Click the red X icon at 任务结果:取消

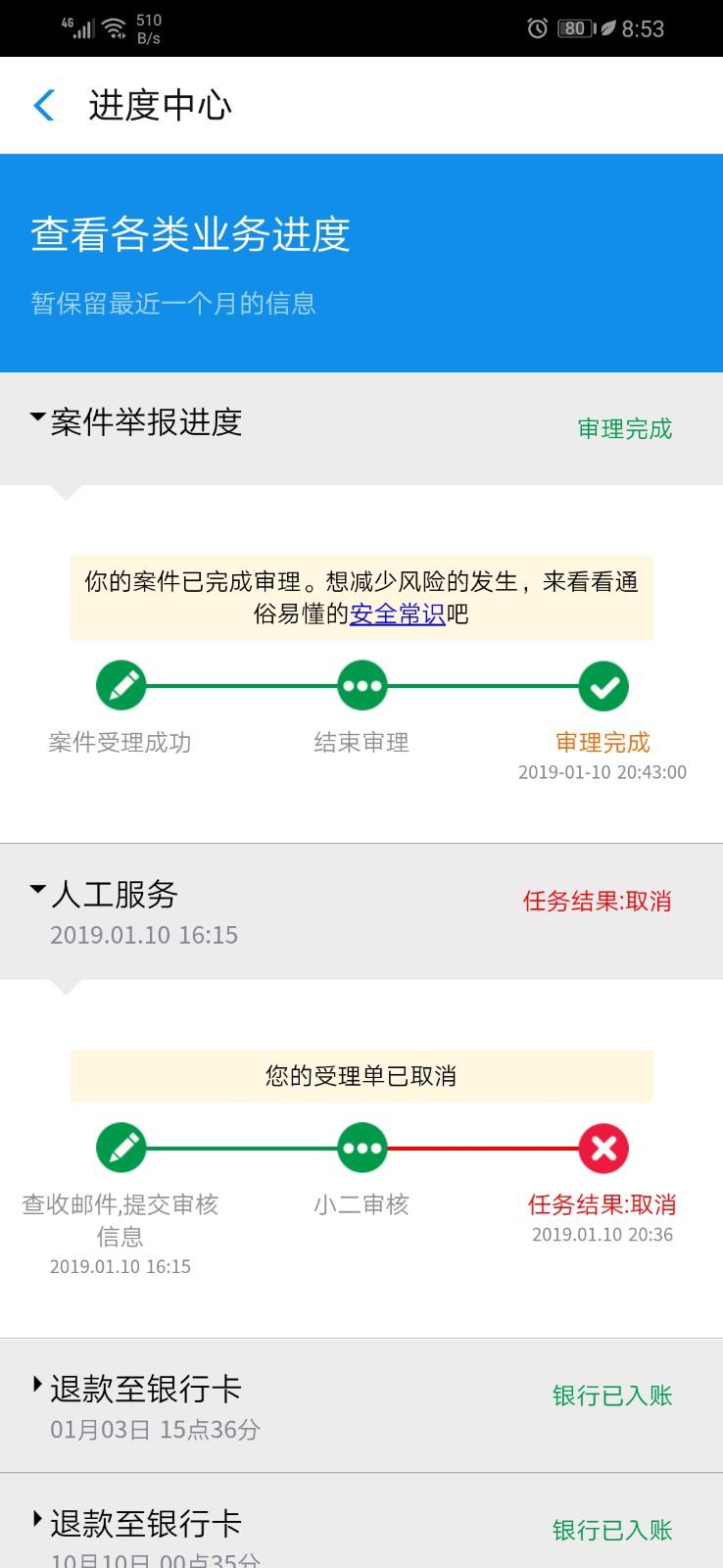[603, 1148]
